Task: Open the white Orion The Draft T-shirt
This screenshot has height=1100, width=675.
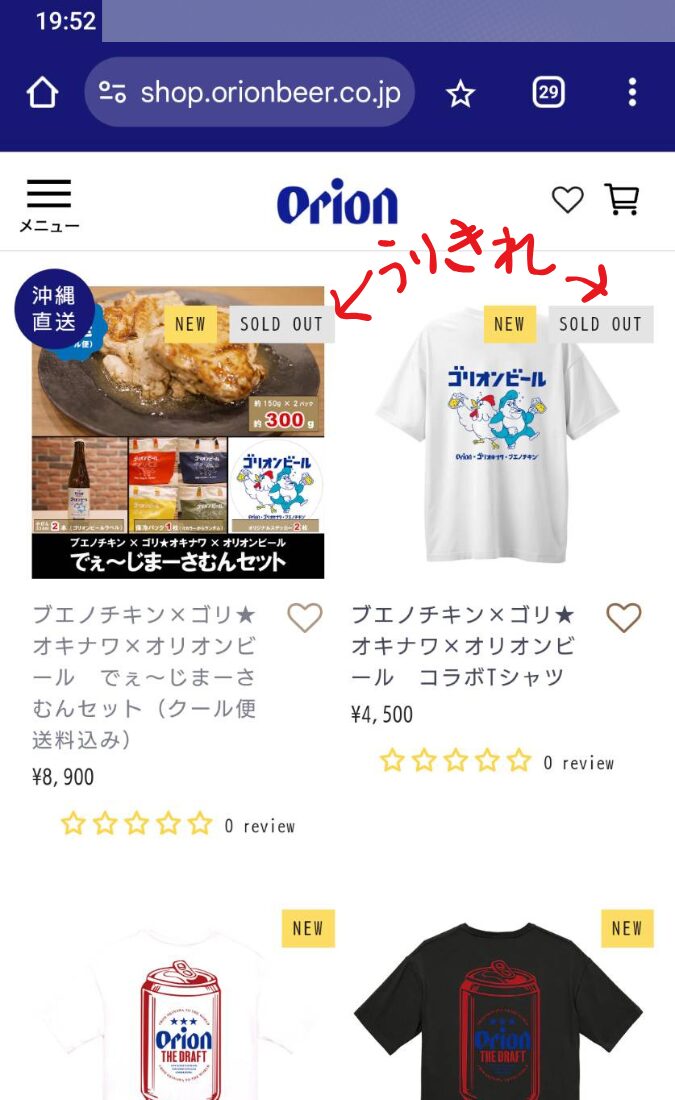Action: click(180, 1010)
